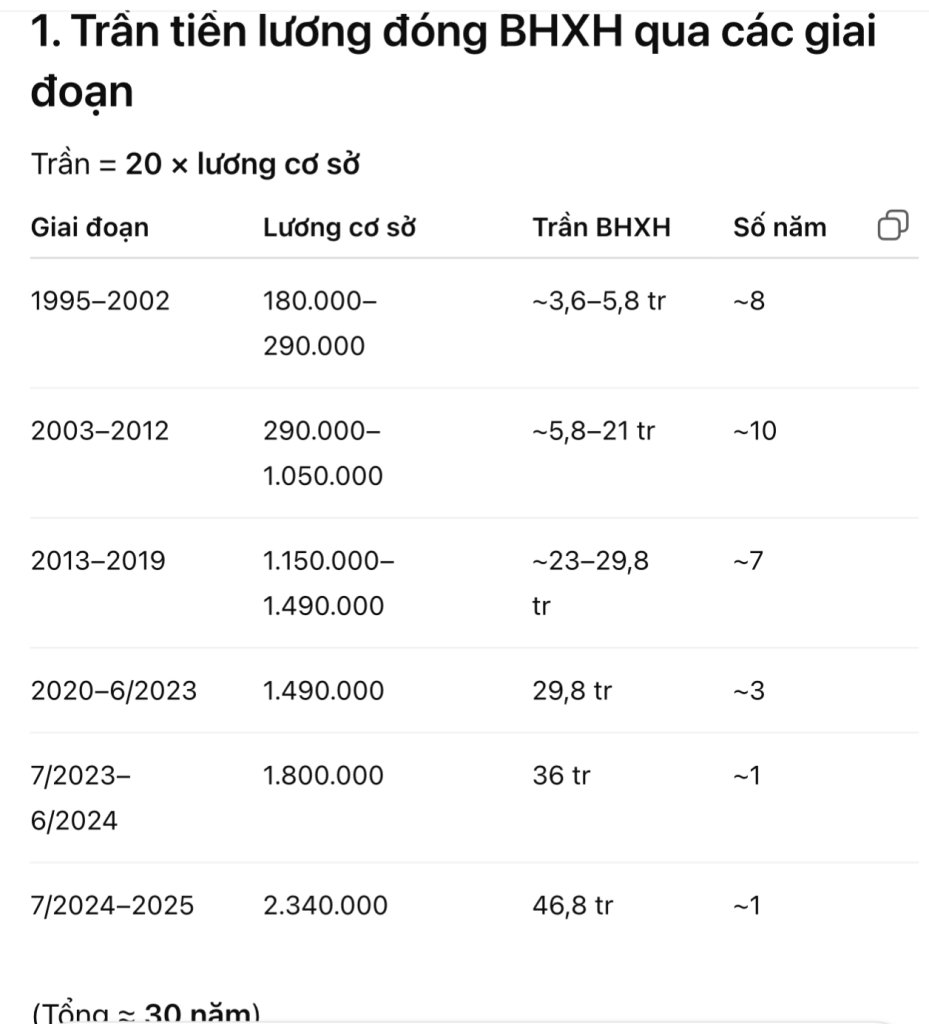Copy the BHXH table
Viewport: 929px width, 1024px height.
click(x=892, y=226)
